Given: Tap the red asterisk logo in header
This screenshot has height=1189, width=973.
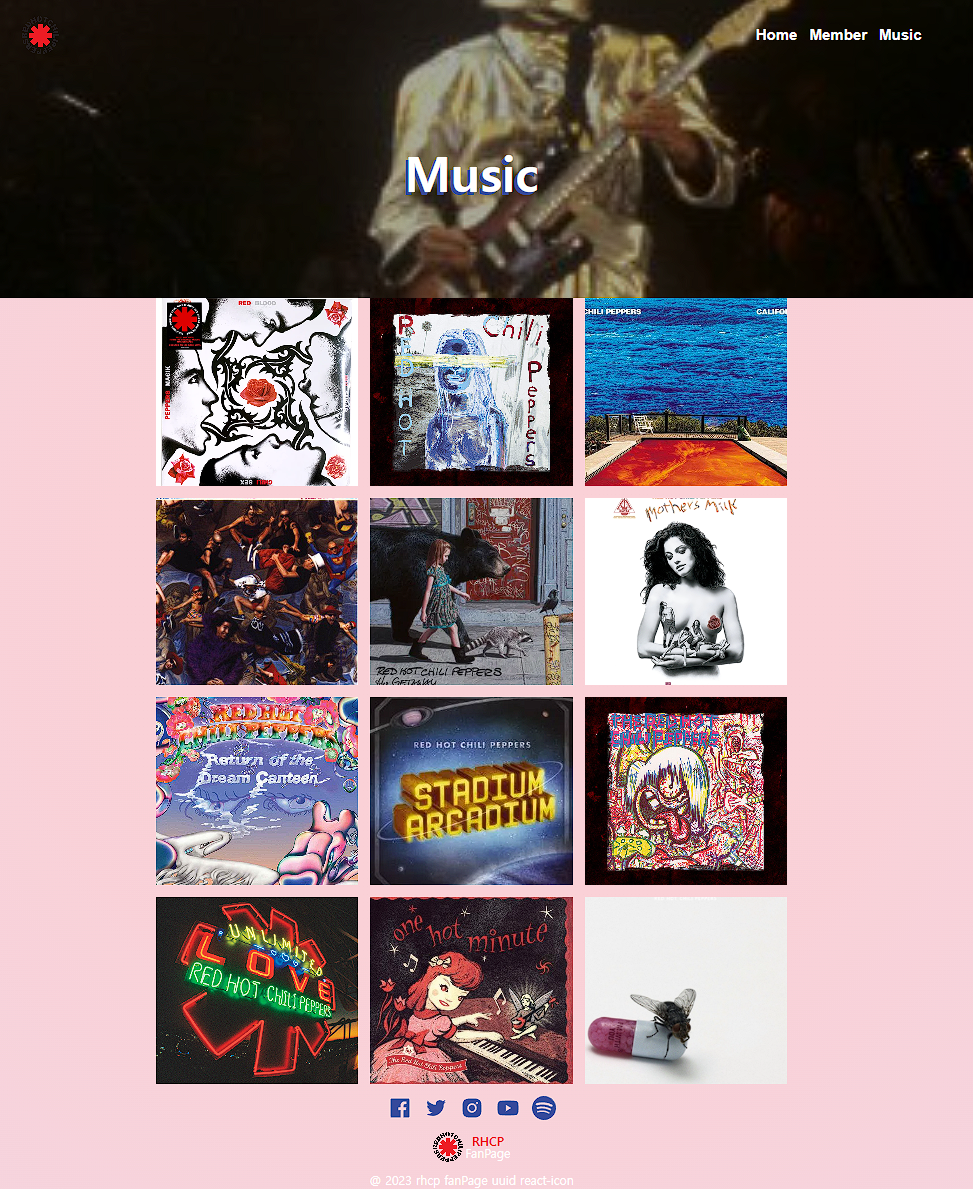Looking at the screenshot, I should (40, 36).
